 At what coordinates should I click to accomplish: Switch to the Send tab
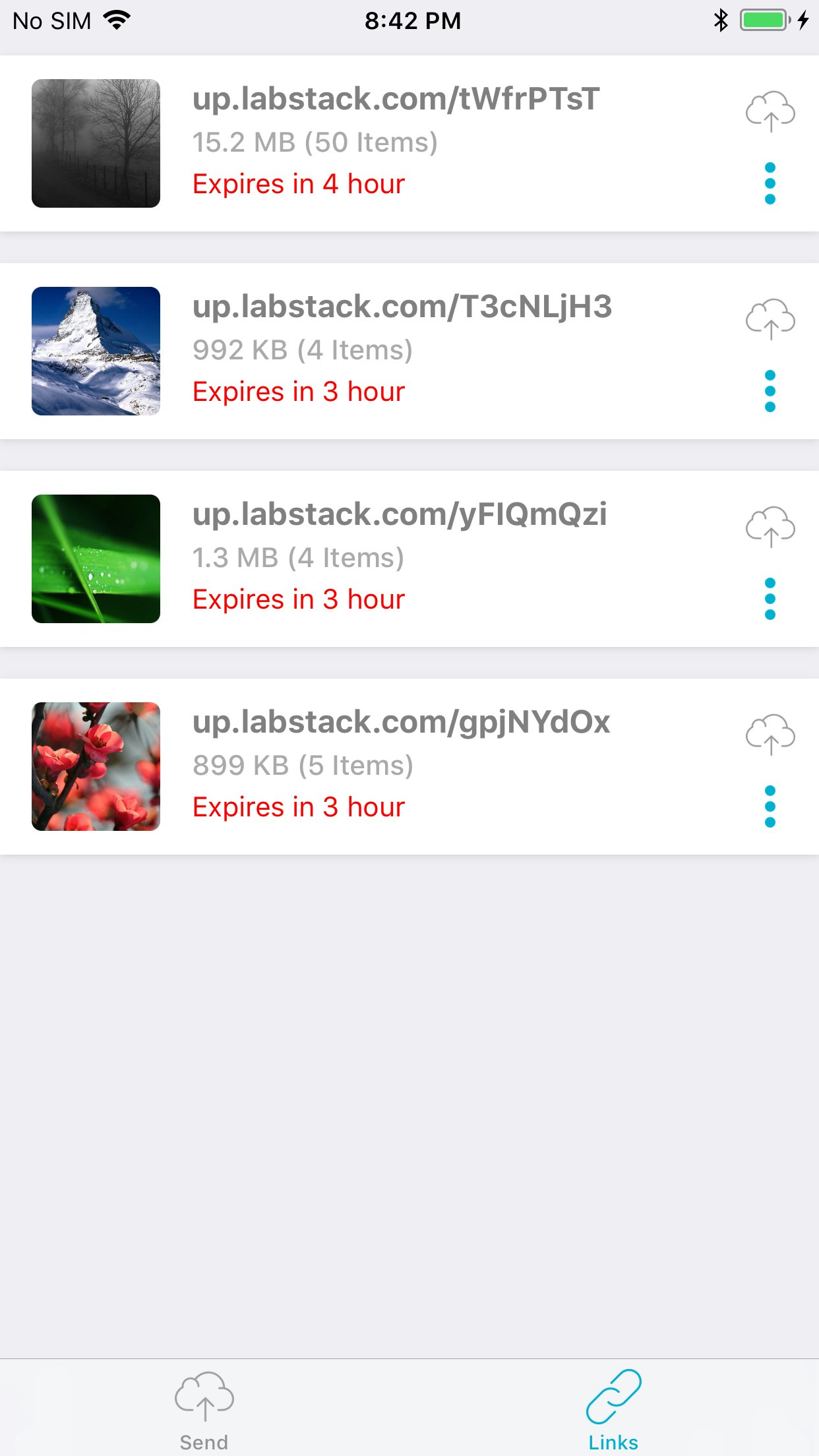click(204, 1405)
